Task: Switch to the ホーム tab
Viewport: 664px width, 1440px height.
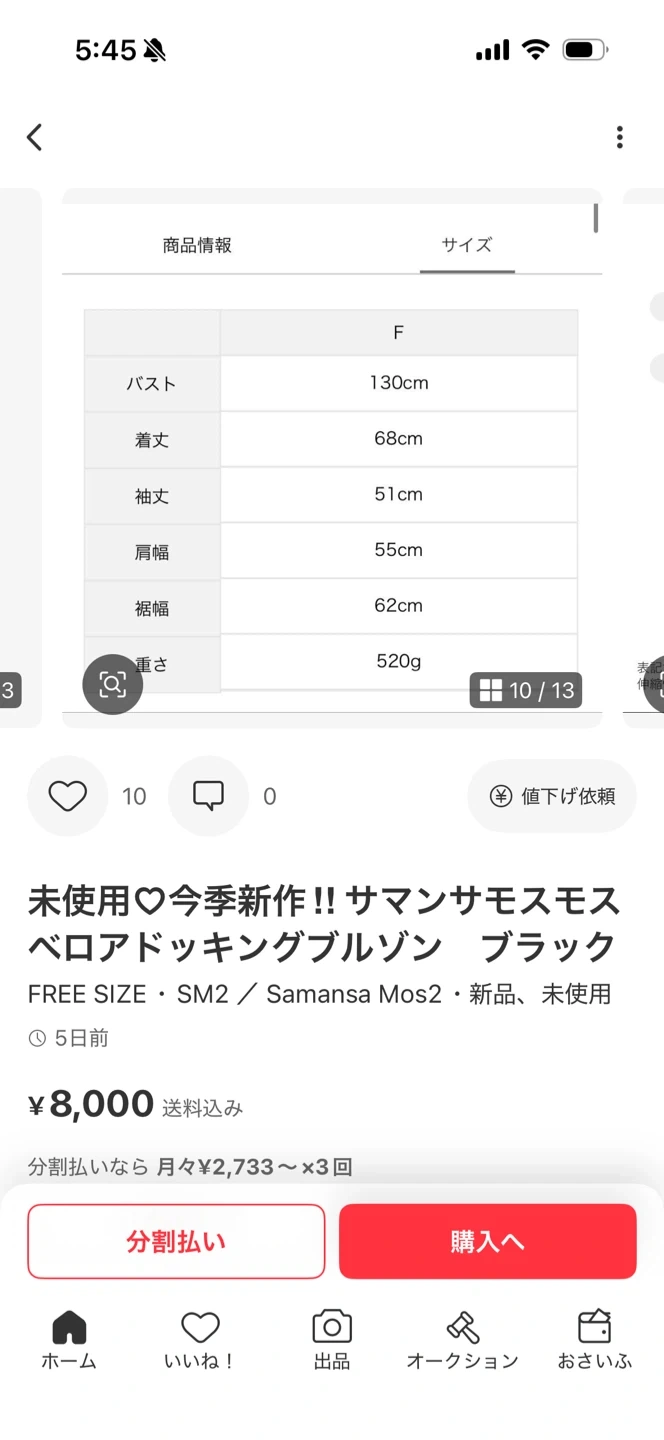Action: point(69,1340)
